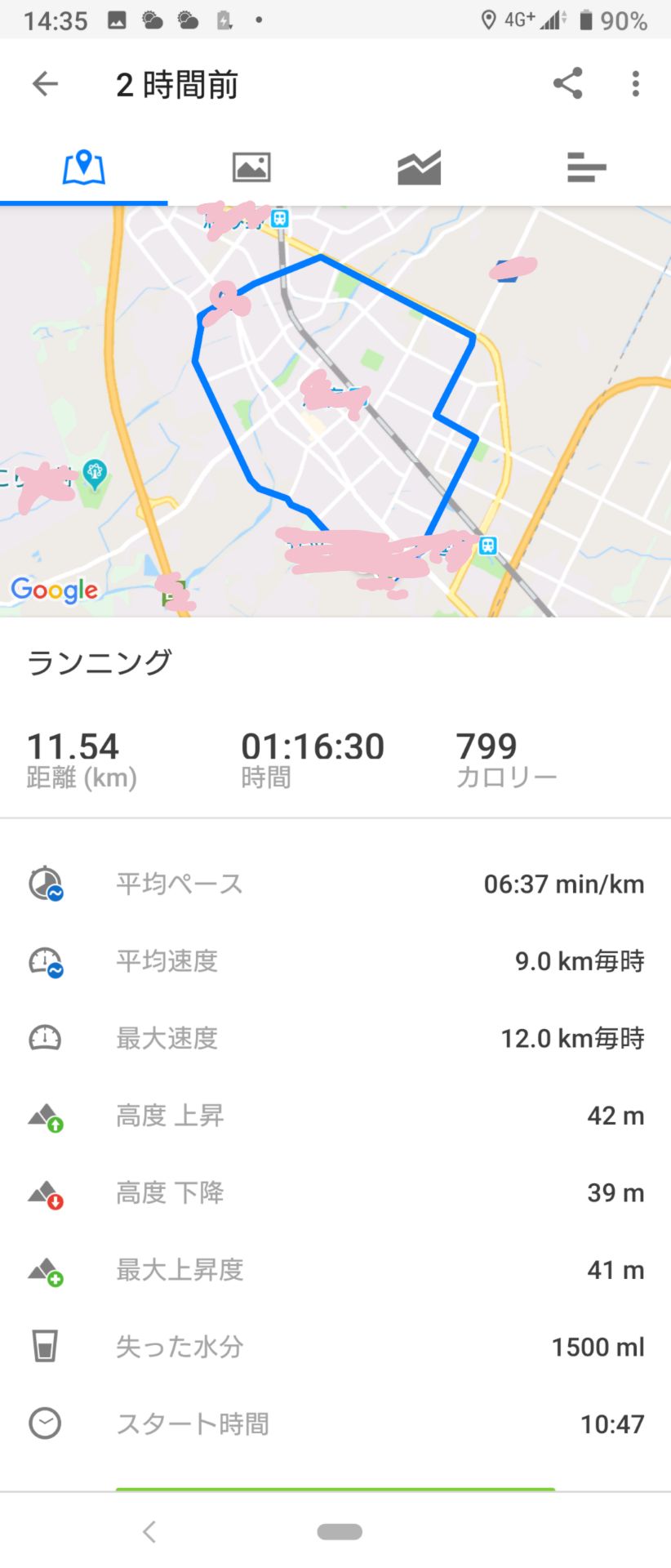Click the Google logo on the map
Viewport: 671px width, 1568px height.
point(55,590)
